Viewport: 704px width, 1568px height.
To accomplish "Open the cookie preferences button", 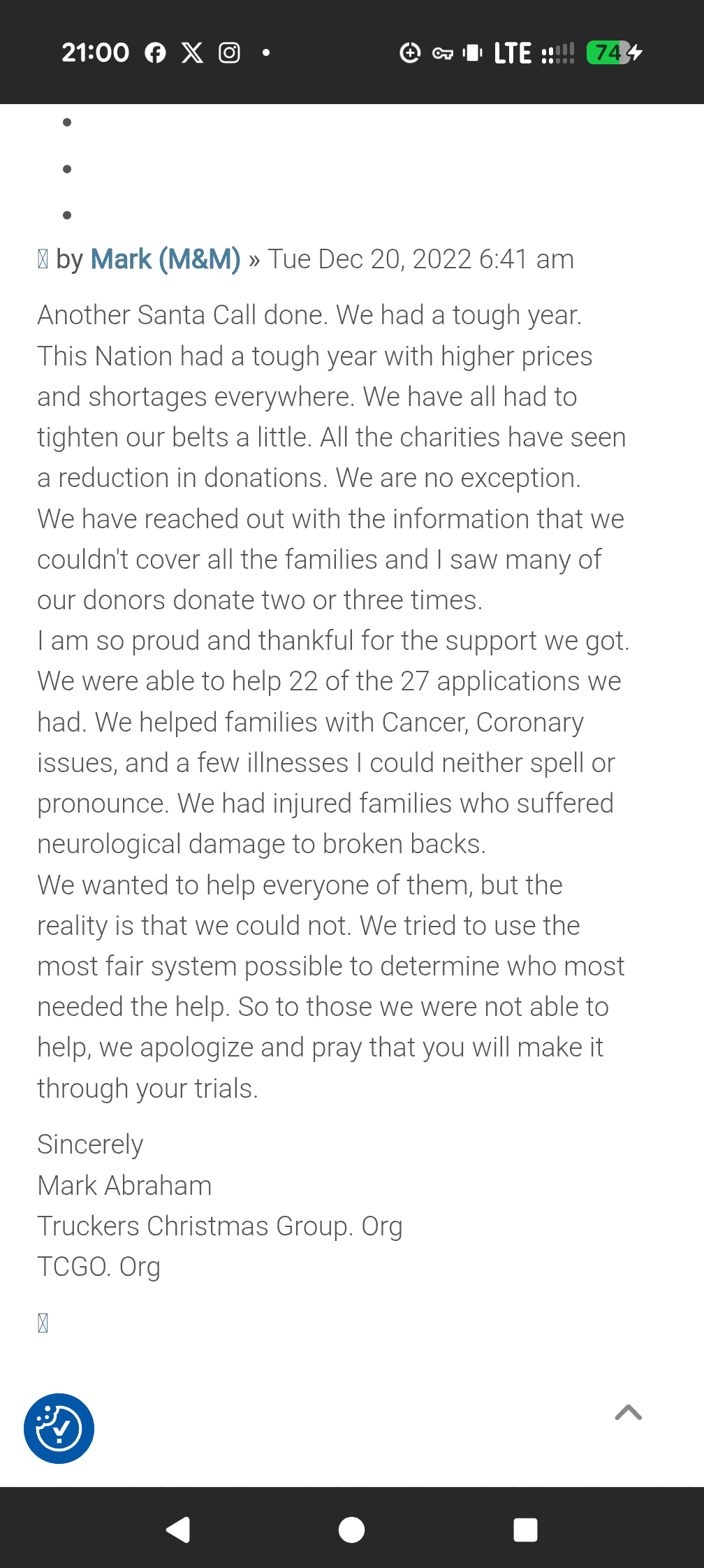I will tap(59, 1428).
